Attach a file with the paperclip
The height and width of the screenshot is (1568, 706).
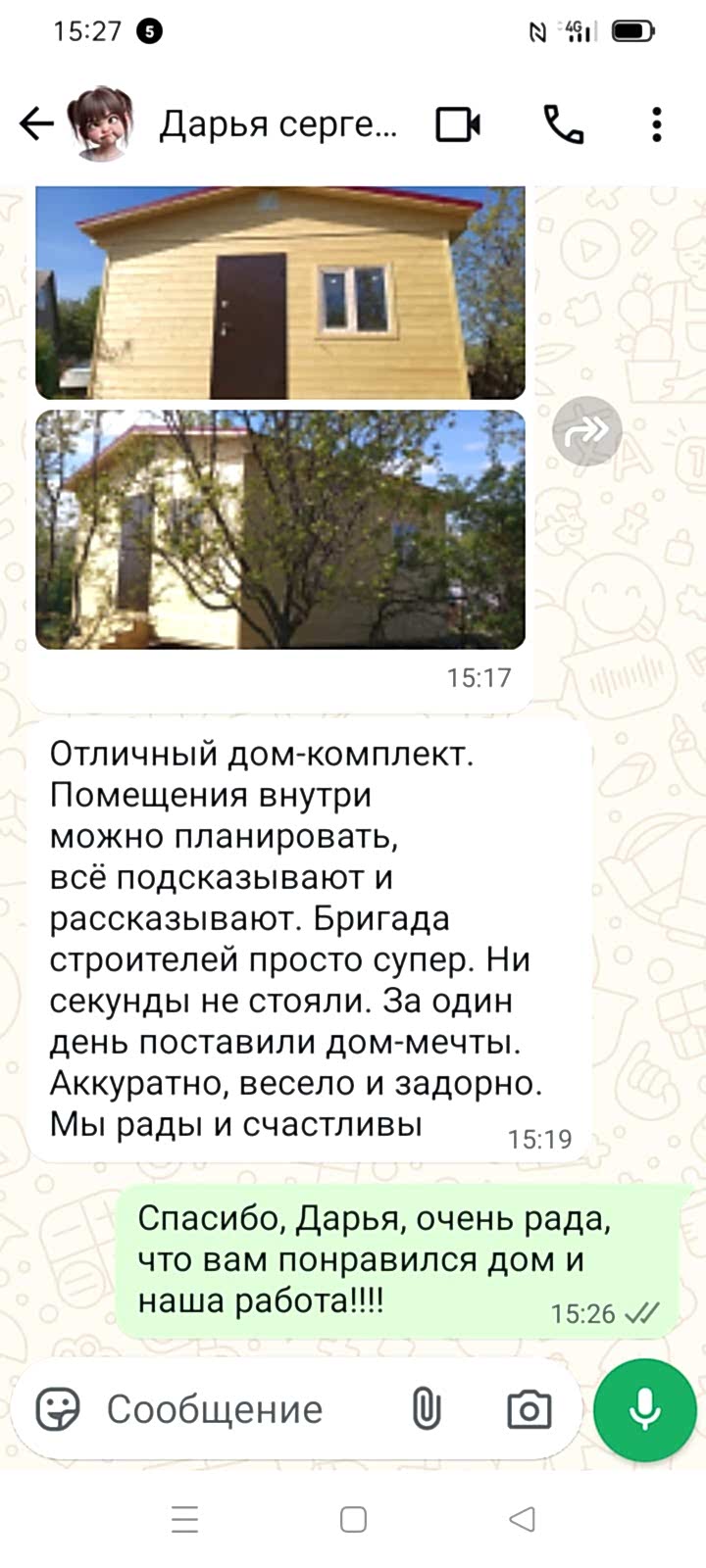click(x=426, y=1410)
